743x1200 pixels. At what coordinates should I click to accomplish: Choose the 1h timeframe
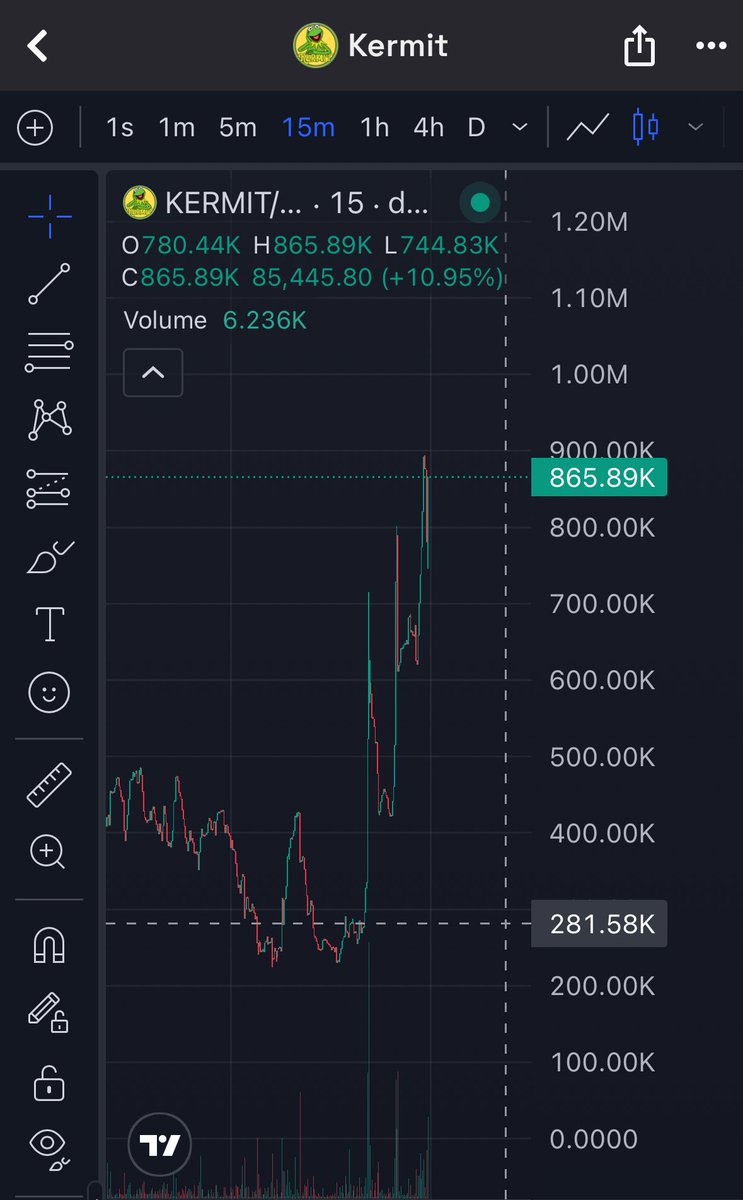[374, 128]
